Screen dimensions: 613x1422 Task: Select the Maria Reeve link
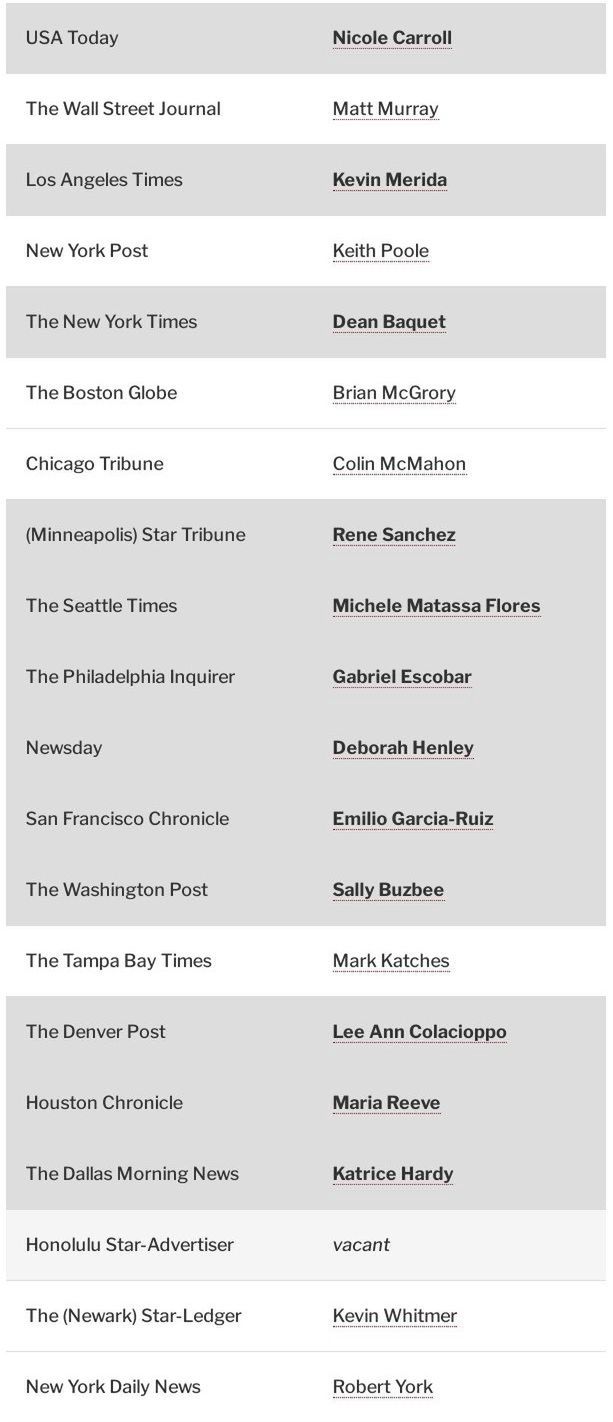(x=386, y=1103)
